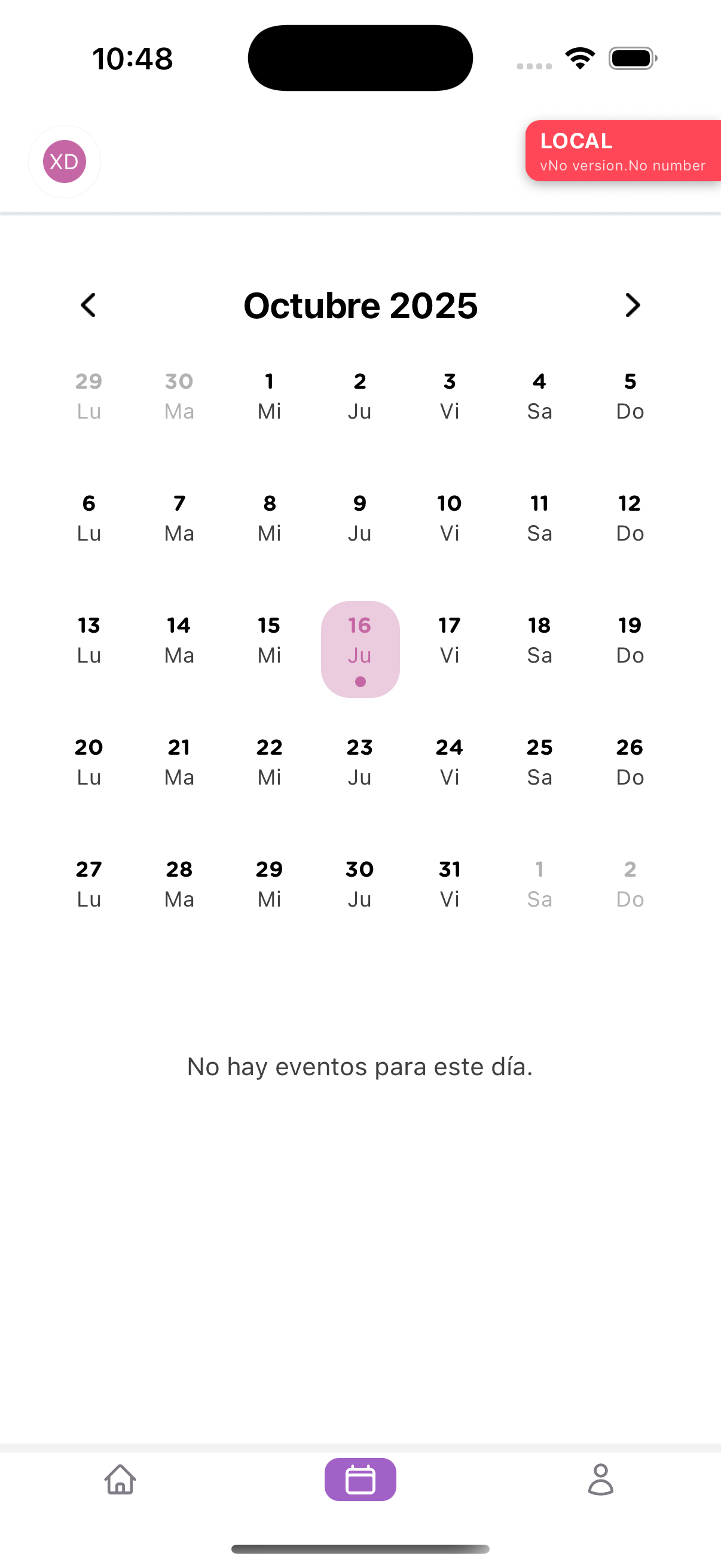Open the Profile icon in bottom navigation
This screenshot has width=721, height=1568.
coord(600,1480)
